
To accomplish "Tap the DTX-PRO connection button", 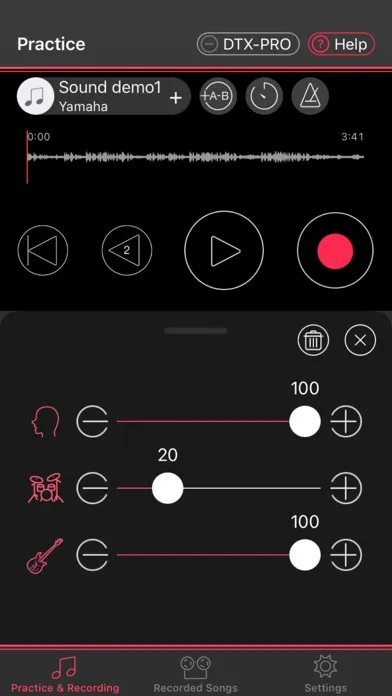I will 248,44.
